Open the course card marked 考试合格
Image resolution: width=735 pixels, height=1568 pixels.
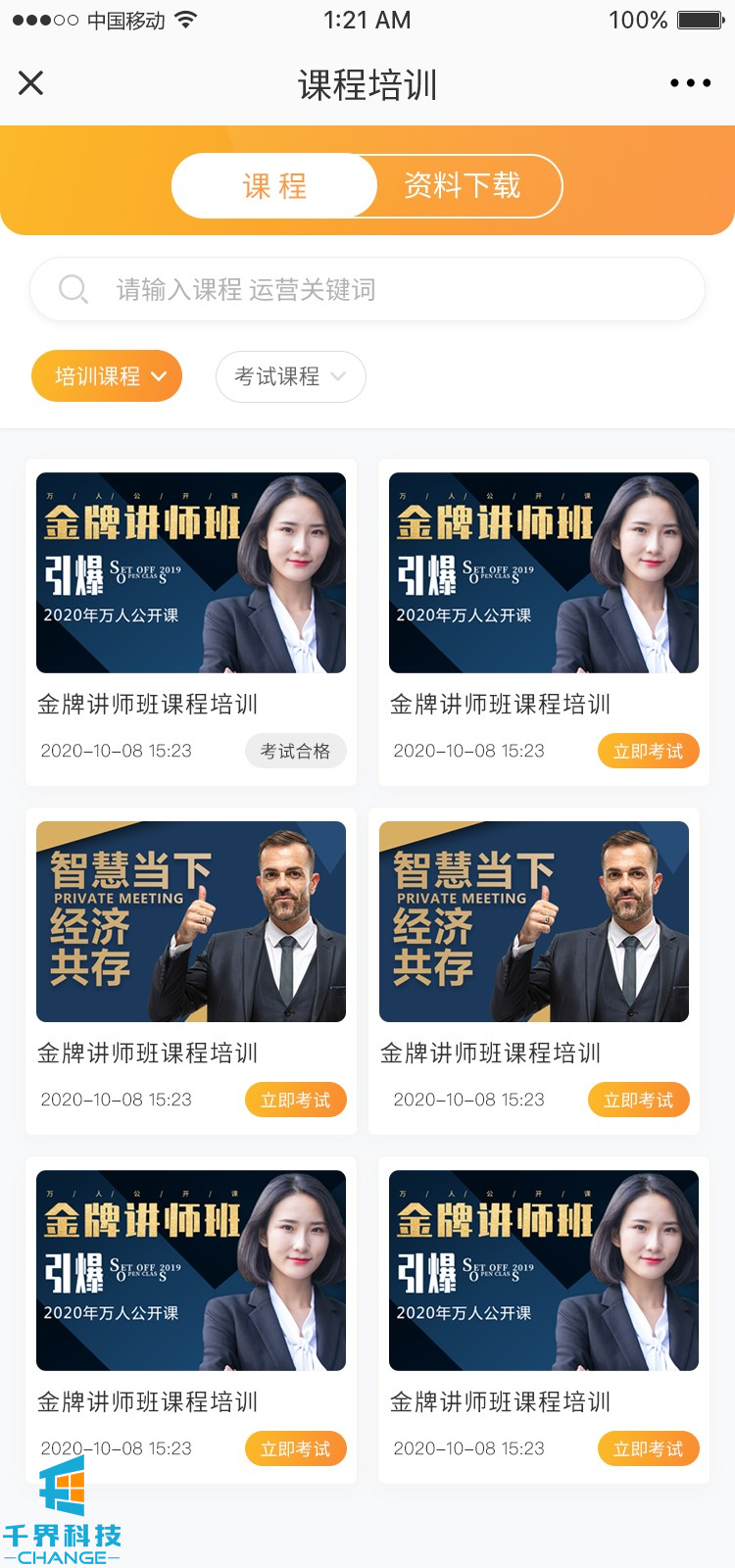191,588
